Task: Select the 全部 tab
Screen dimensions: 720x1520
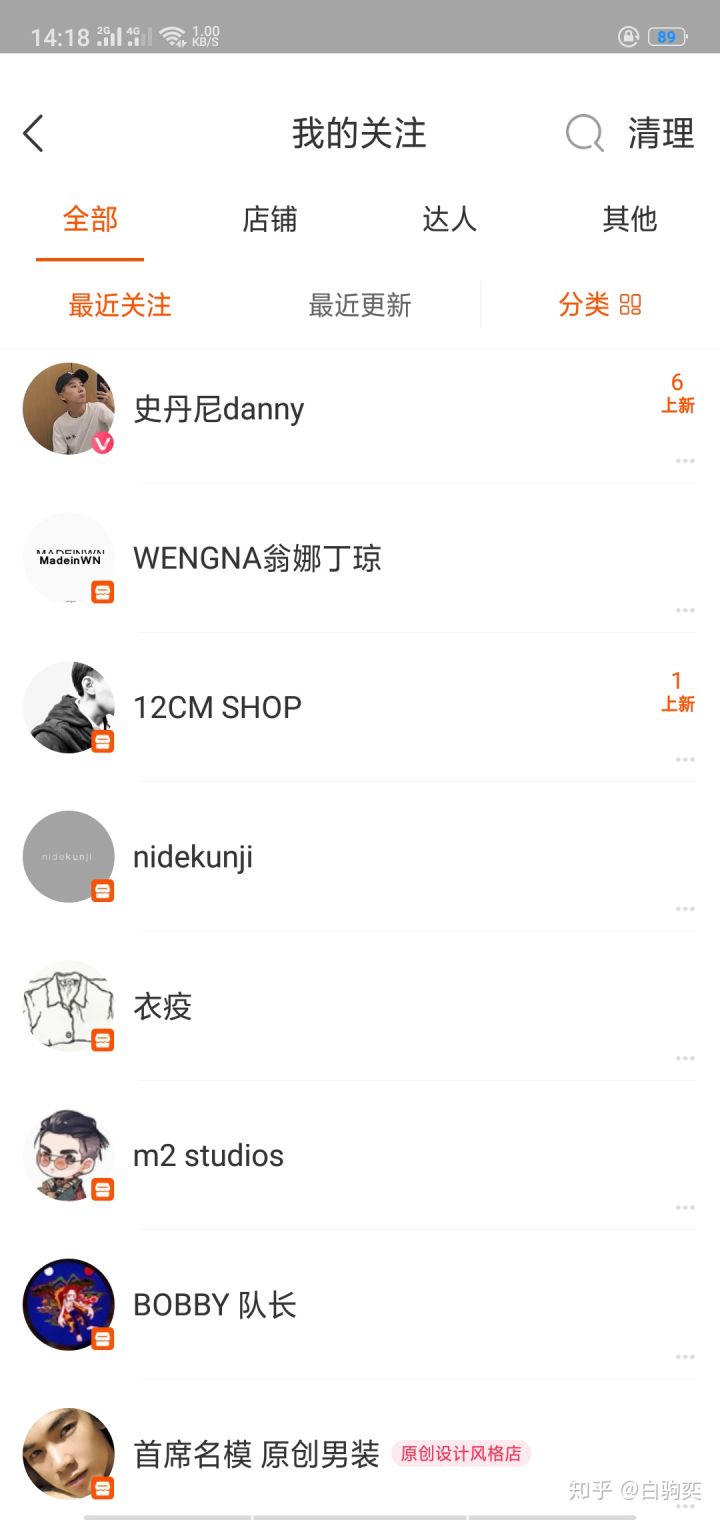Action: [x=90, y=219]
